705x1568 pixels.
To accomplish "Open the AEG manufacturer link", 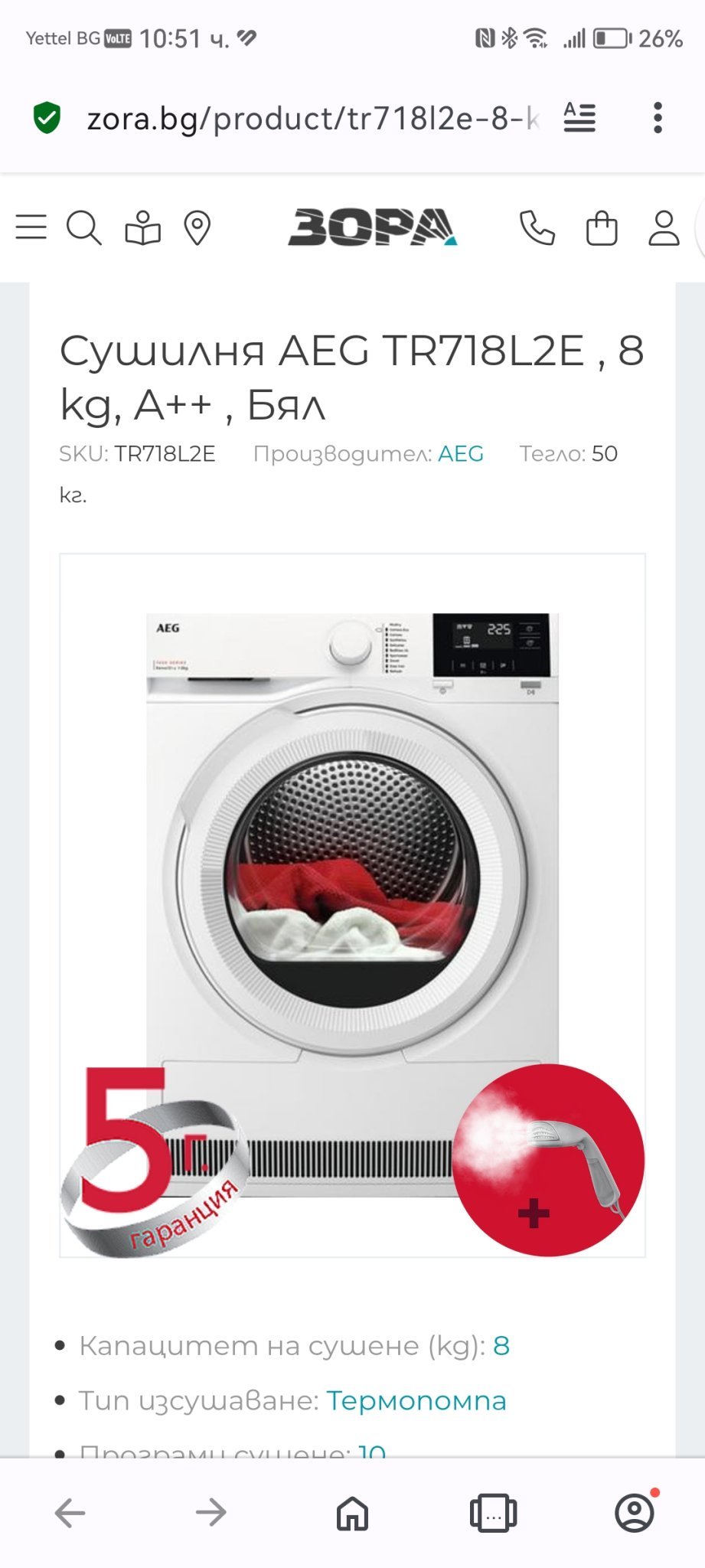I will [461, 454].
